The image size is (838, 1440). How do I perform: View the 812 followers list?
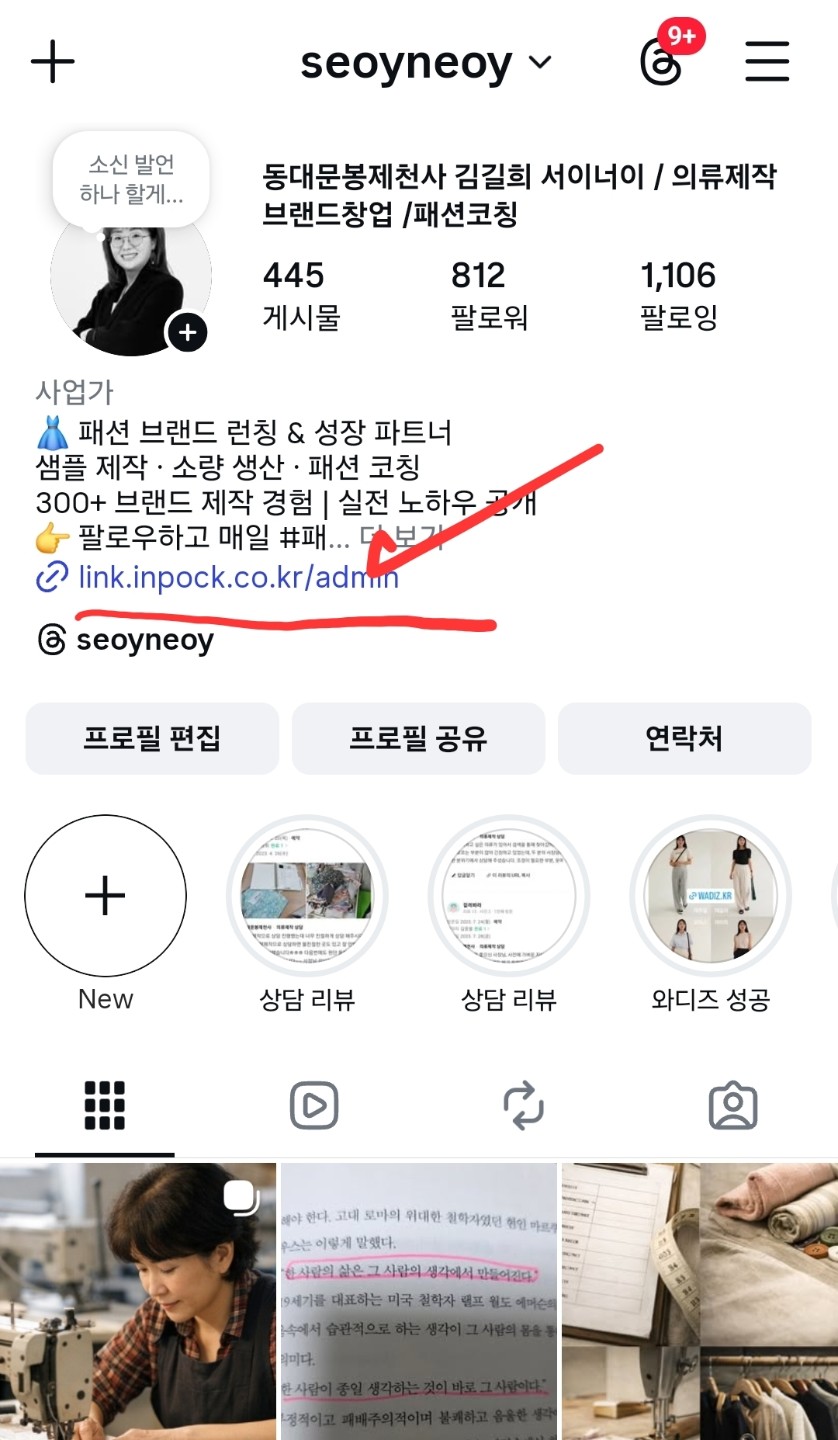488,295
